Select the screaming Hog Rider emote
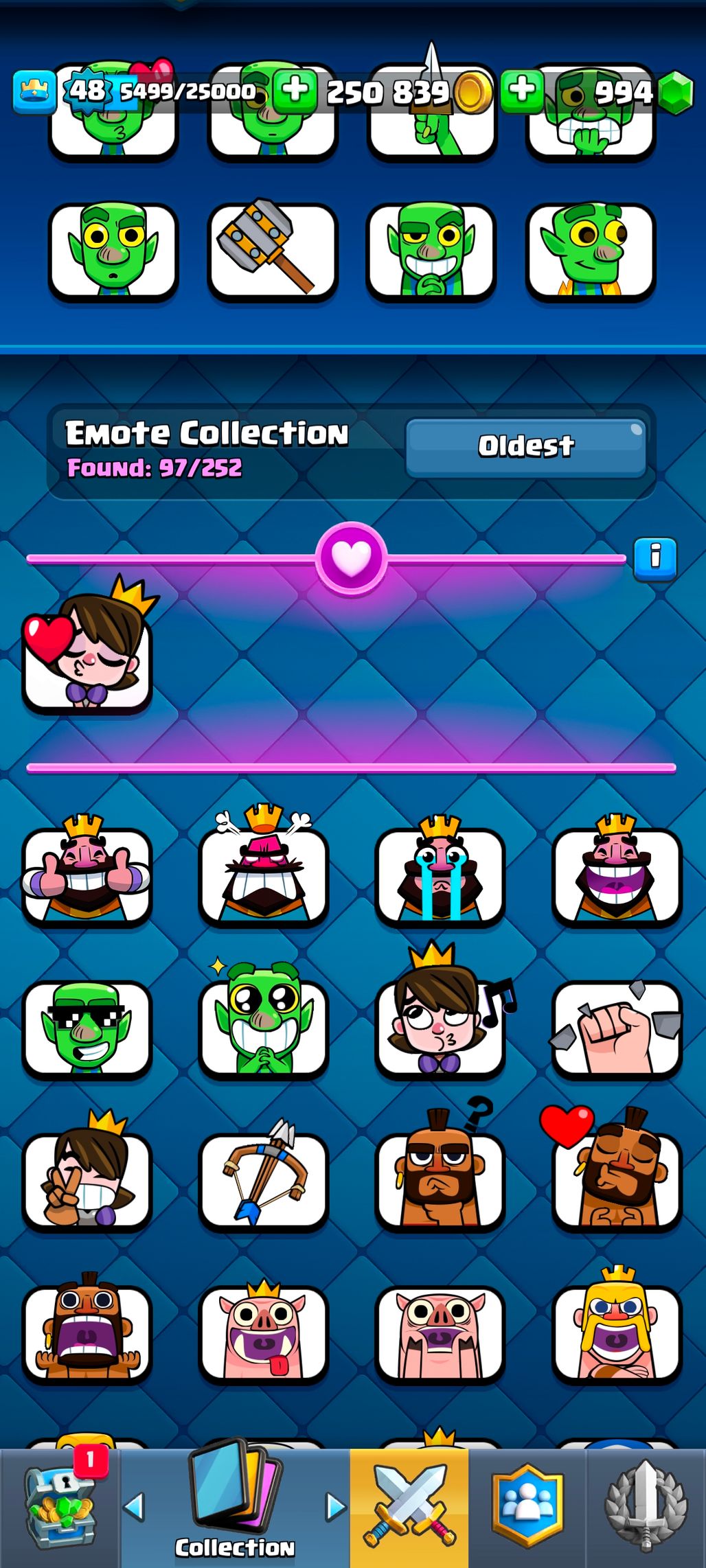Viewport: 706px width, 1568px height. pyautogui.click(x=87, y=1332)
